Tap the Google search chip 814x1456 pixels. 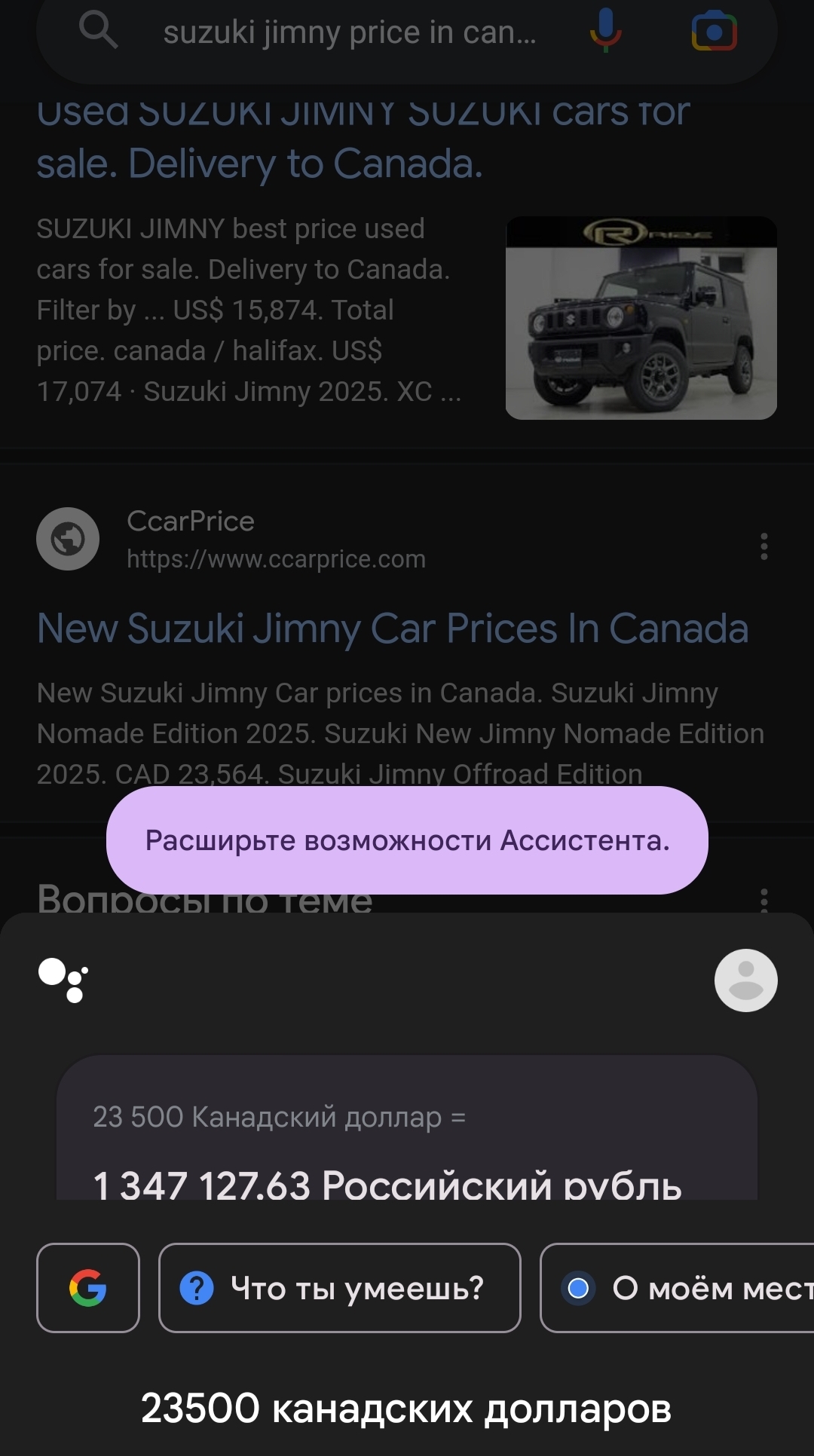pyautogui.click(x=88, y=1288)
